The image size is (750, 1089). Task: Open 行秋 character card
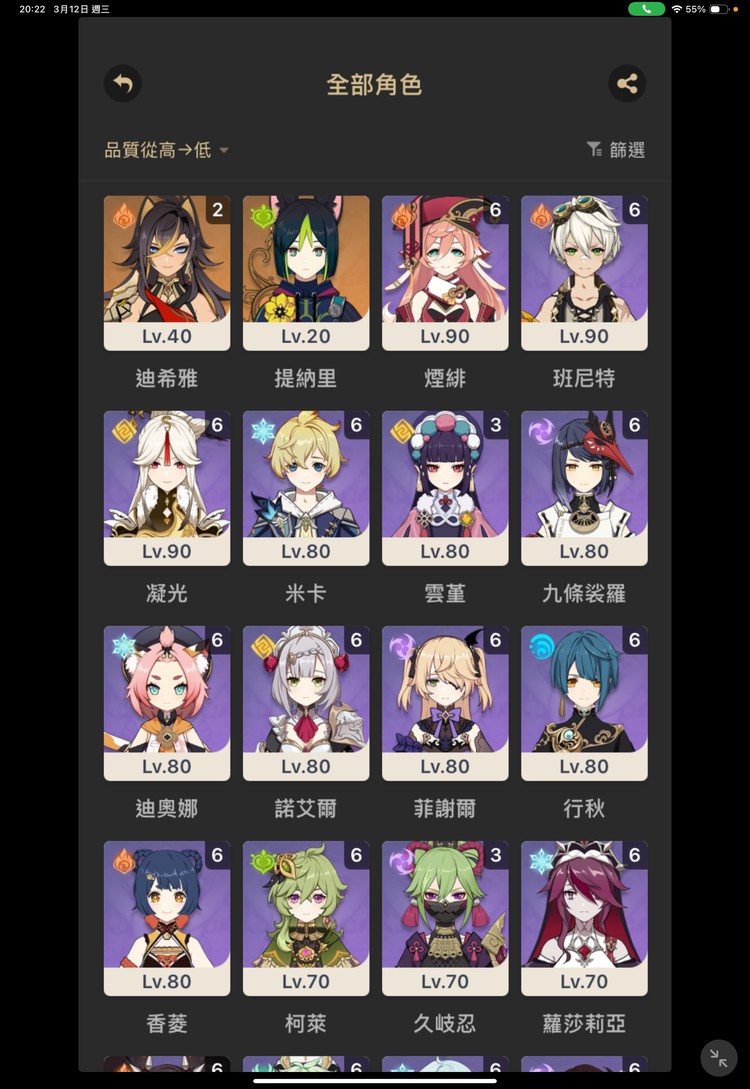(x=584, y=702)
